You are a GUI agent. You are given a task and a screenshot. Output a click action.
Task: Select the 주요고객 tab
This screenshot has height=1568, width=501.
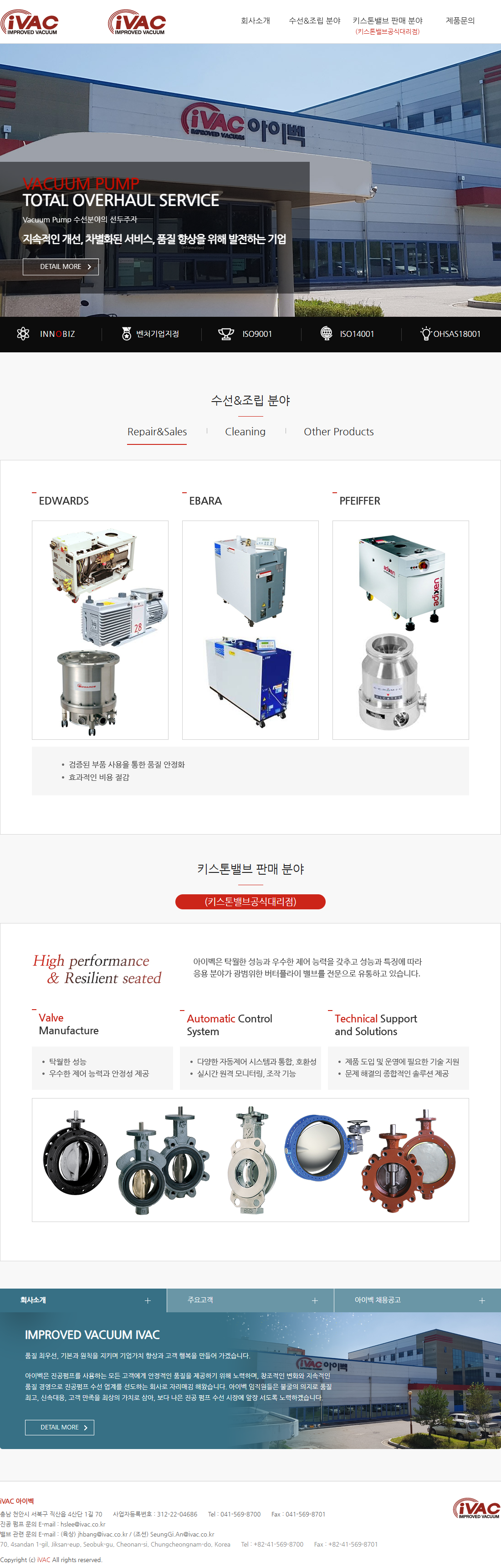[250, 1300]
